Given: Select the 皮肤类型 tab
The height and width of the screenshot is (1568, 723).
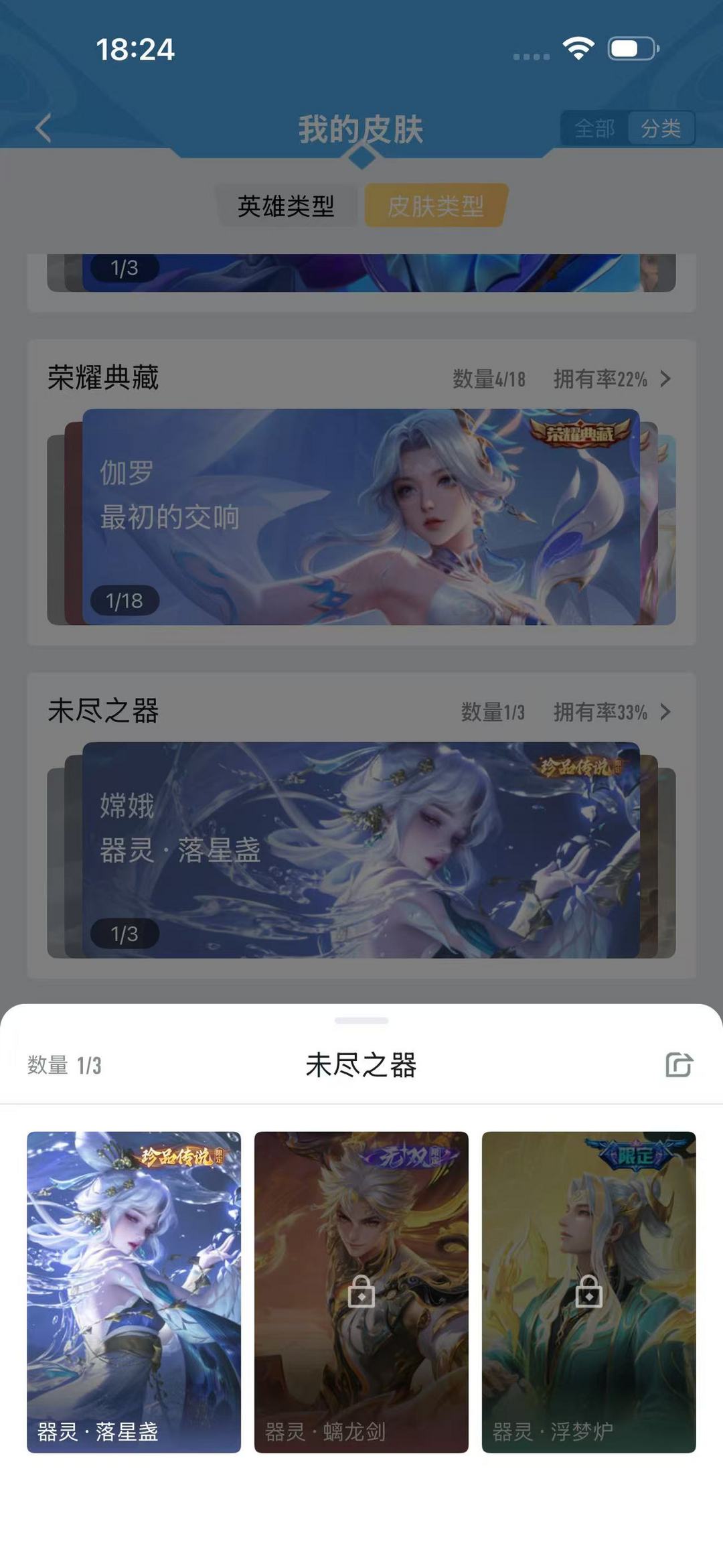Looking at the screenshot, I should (436, 206).
